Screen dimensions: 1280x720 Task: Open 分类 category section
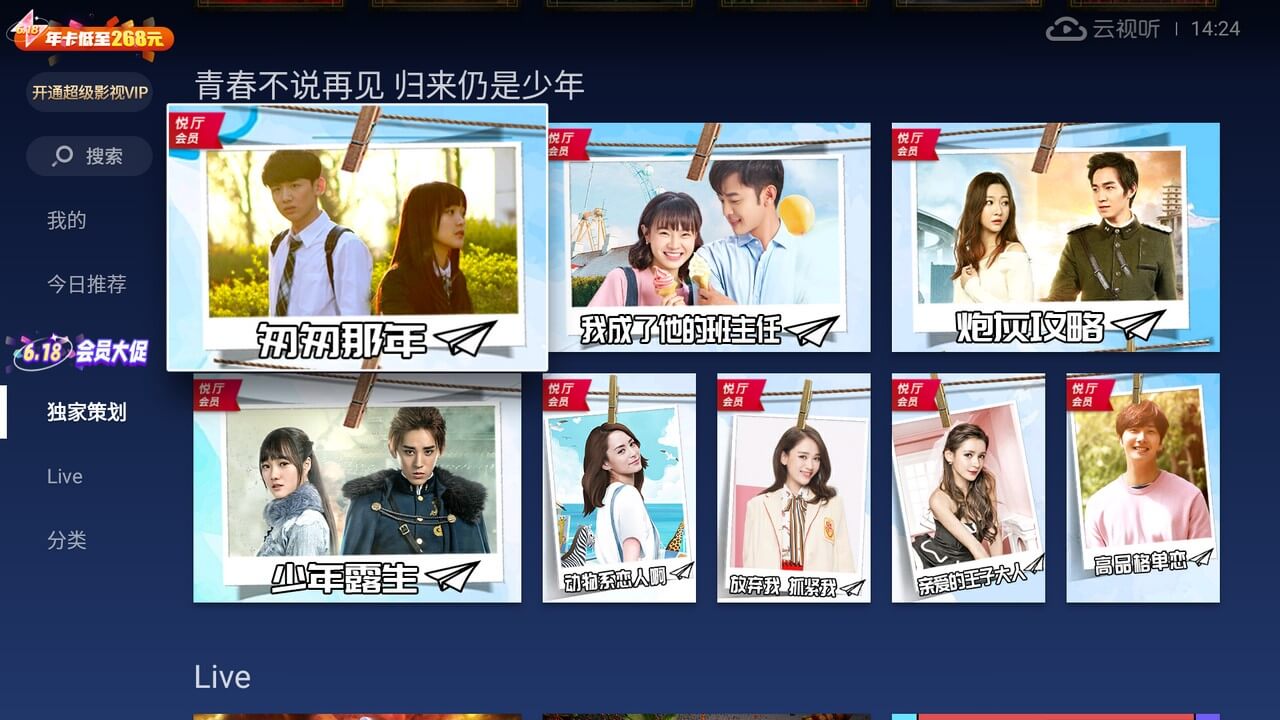coord(67,540)
